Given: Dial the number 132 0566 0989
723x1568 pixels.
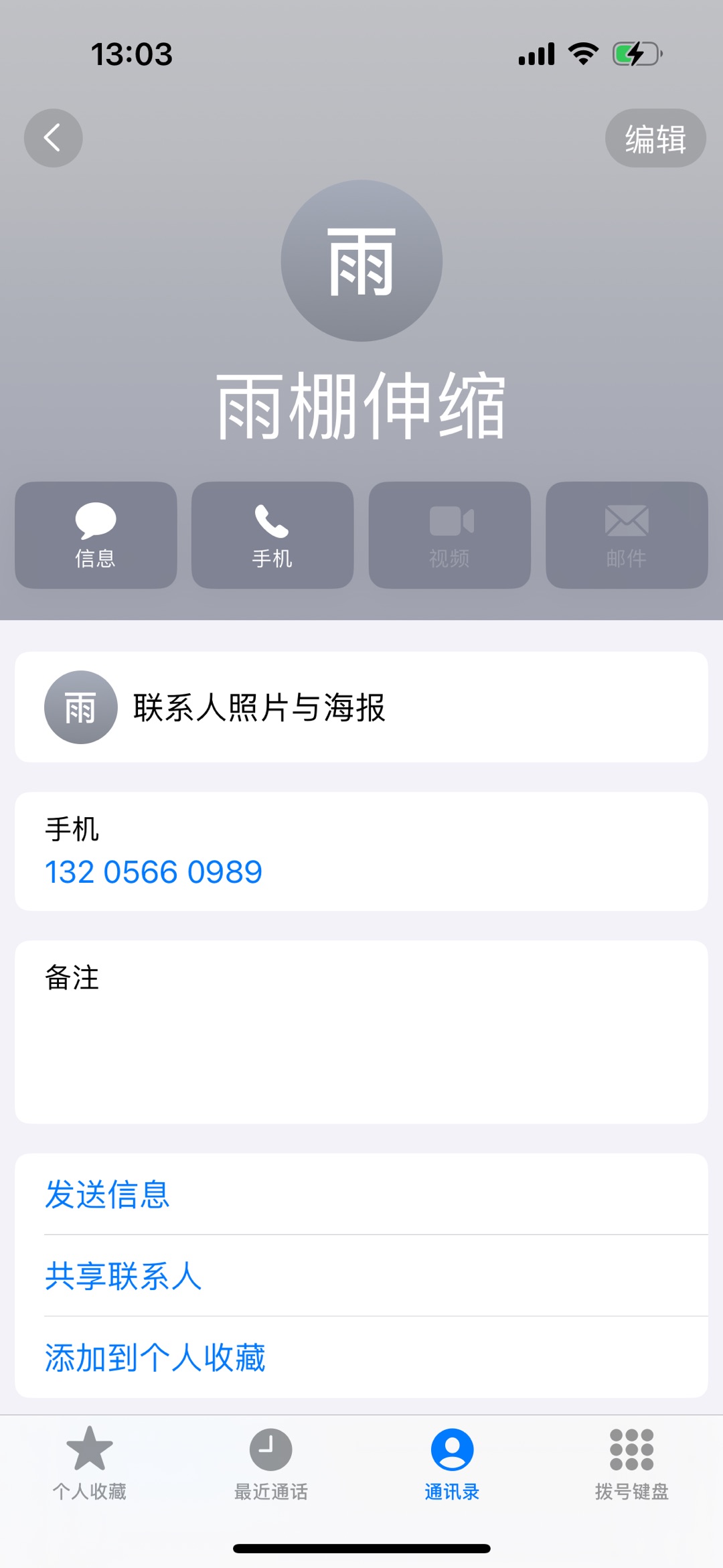Looking at the screenshot, I should pyautogui.click(x=154, y=871).
